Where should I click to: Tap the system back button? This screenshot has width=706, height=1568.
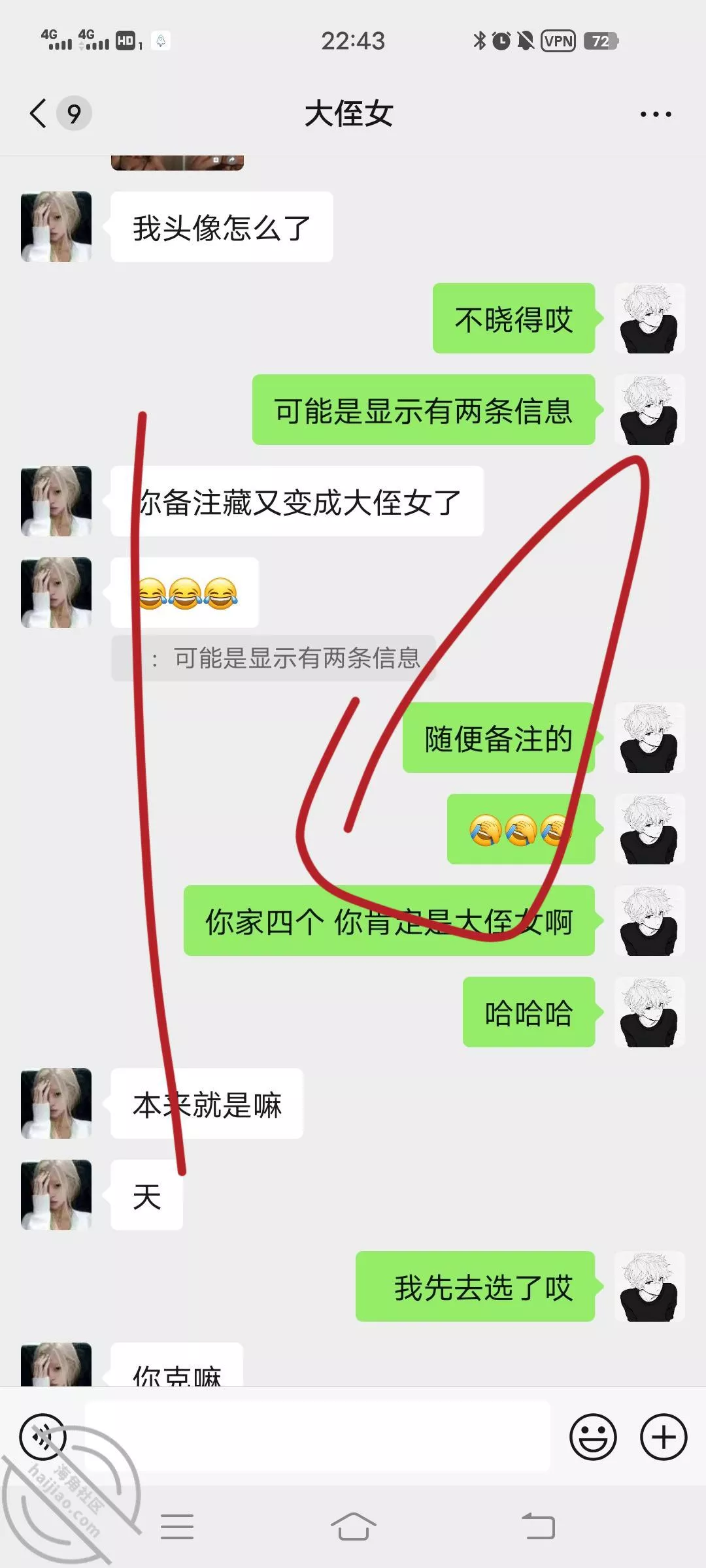click(x=538, y=1527)
